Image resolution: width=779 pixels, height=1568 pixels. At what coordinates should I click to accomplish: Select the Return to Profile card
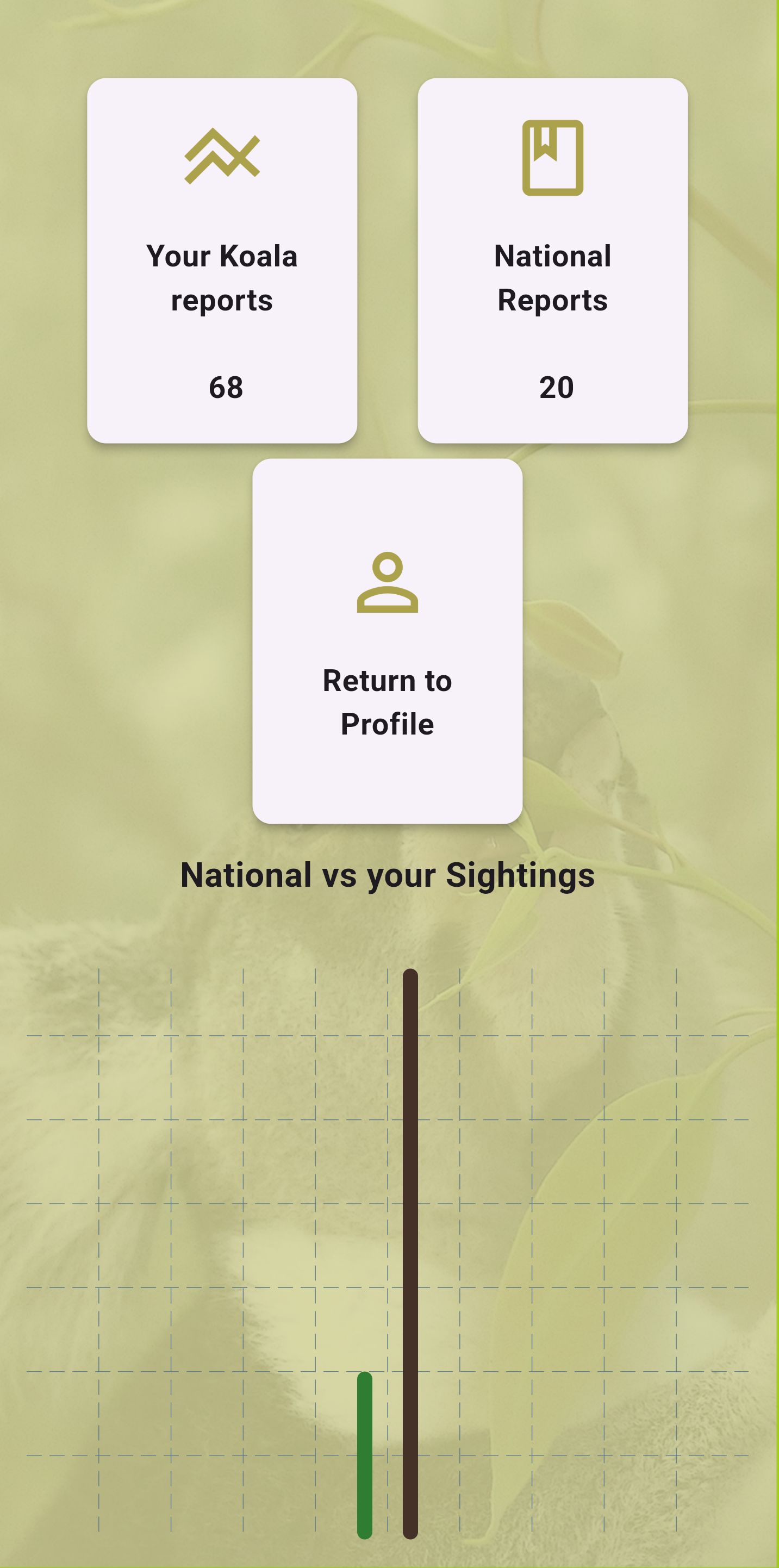point(387,641)
